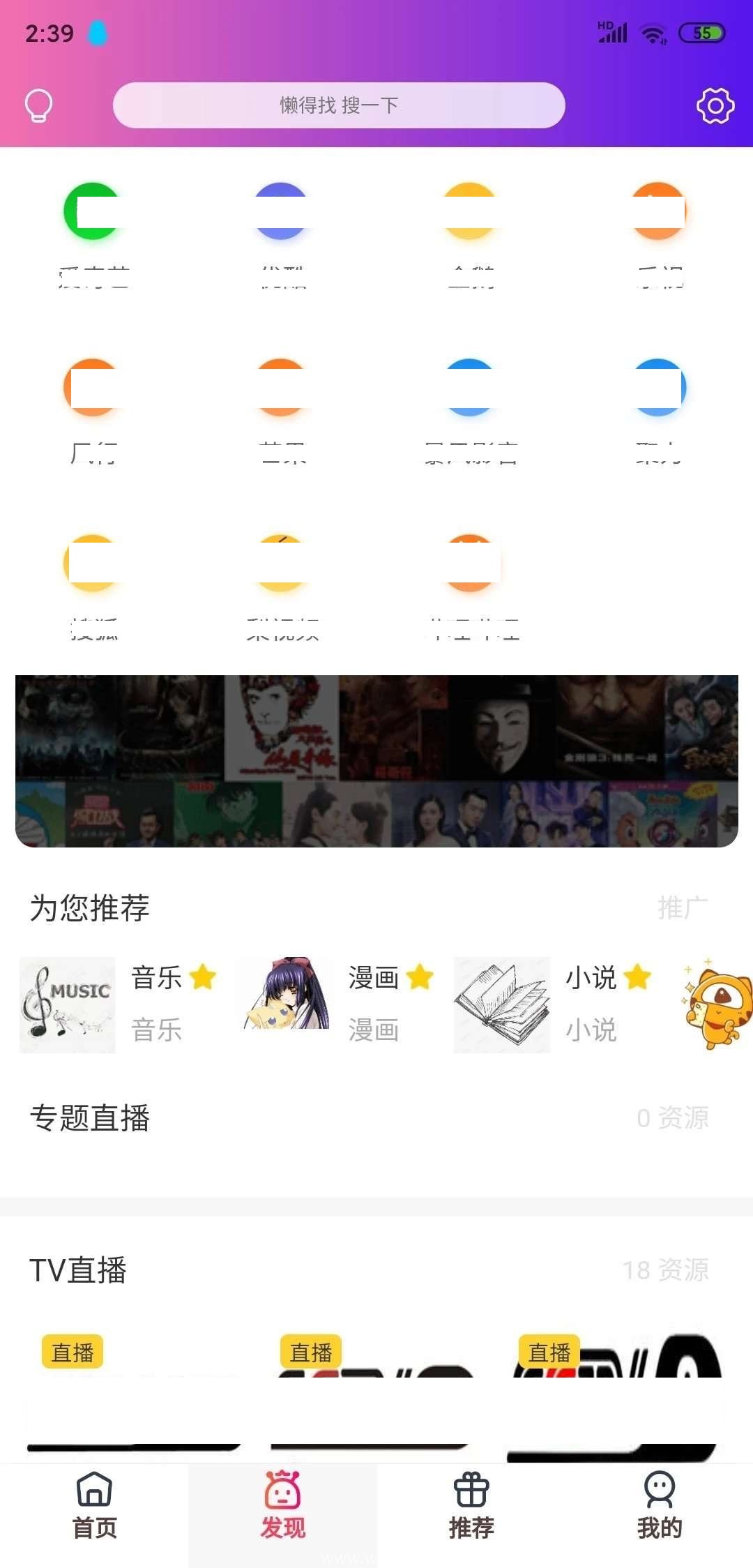Open the green circle video source icon

[92, 211]
